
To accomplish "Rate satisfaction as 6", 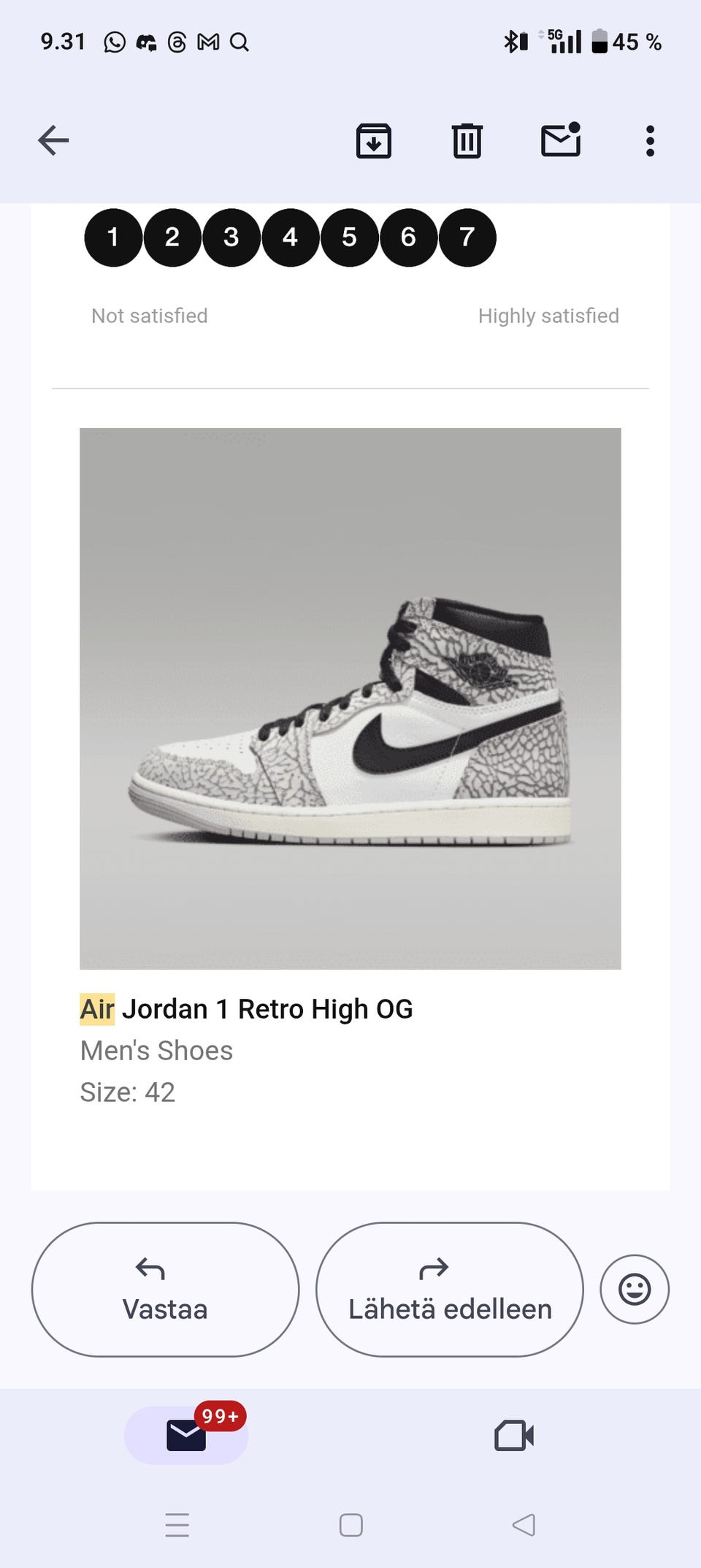I will pyautogui.click(x=408, y=237).
